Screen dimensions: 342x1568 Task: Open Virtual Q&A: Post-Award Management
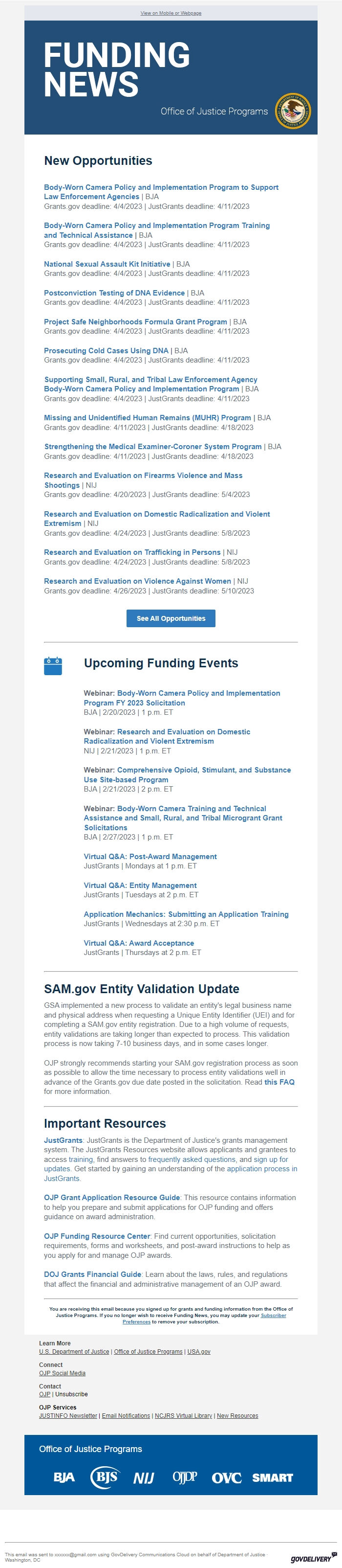tap(150, 857)
